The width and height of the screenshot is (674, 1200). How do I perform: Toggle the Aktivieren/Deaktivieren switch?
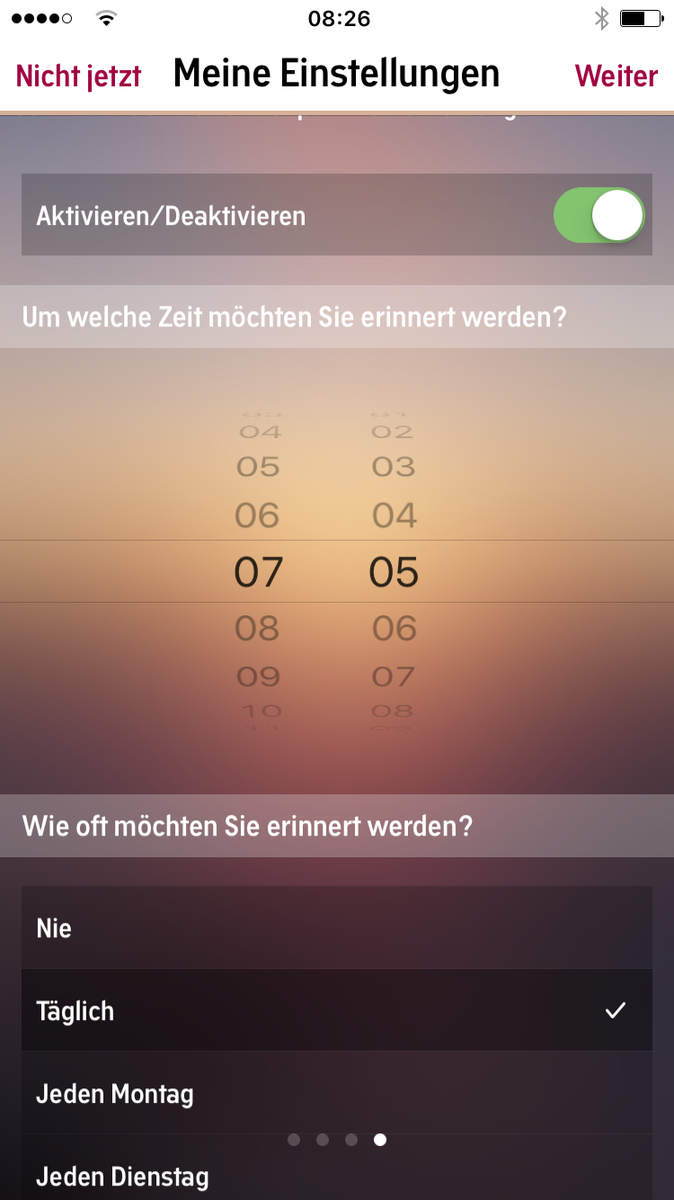(599, 215)
